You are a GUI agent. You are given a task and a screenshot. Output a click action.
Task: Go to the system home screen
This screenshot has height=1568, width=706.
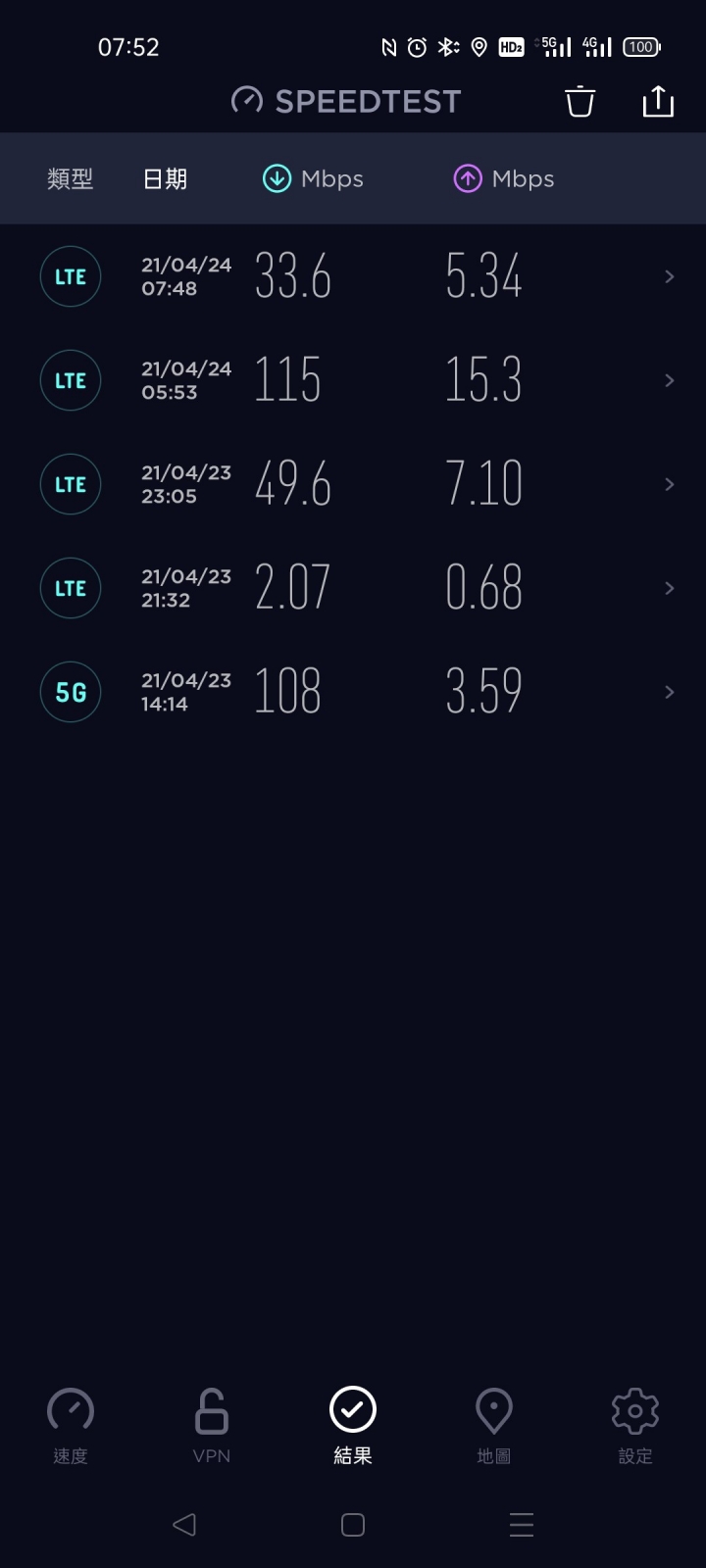coord(353,1525)
